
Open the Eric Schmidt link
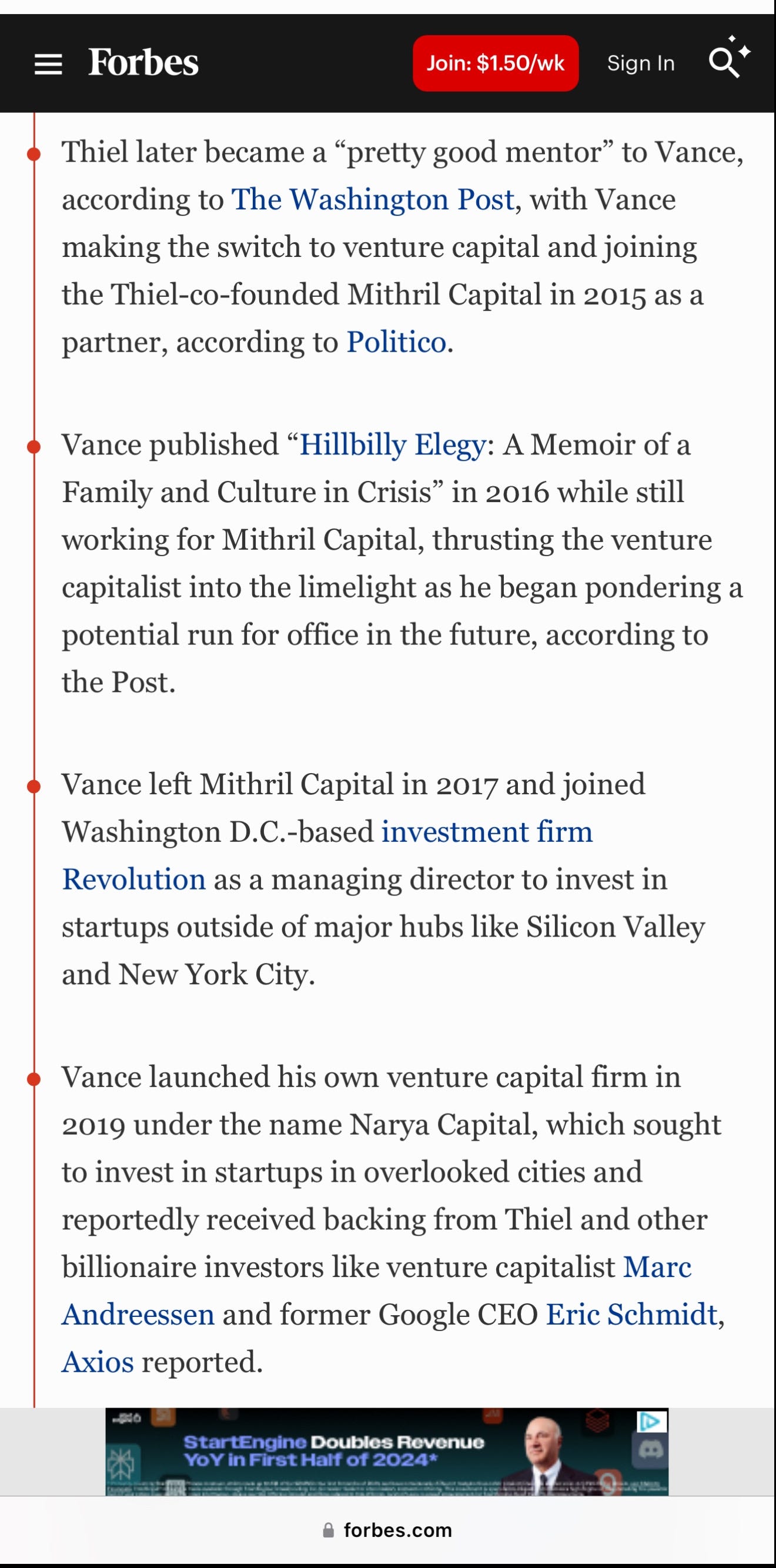[x=632, y=1315]
